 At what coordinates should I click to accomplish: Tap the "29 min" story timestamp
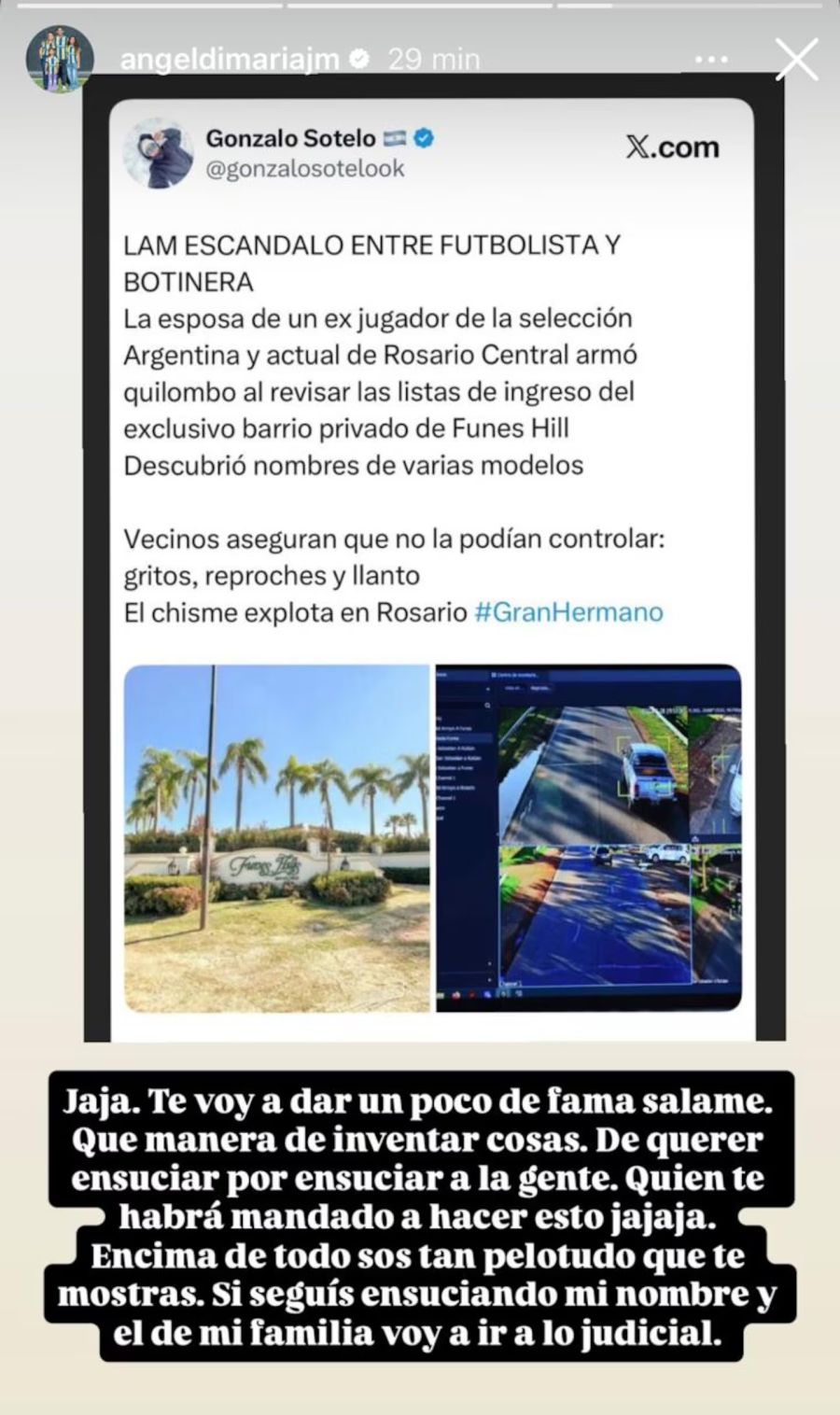coord(431,58)
